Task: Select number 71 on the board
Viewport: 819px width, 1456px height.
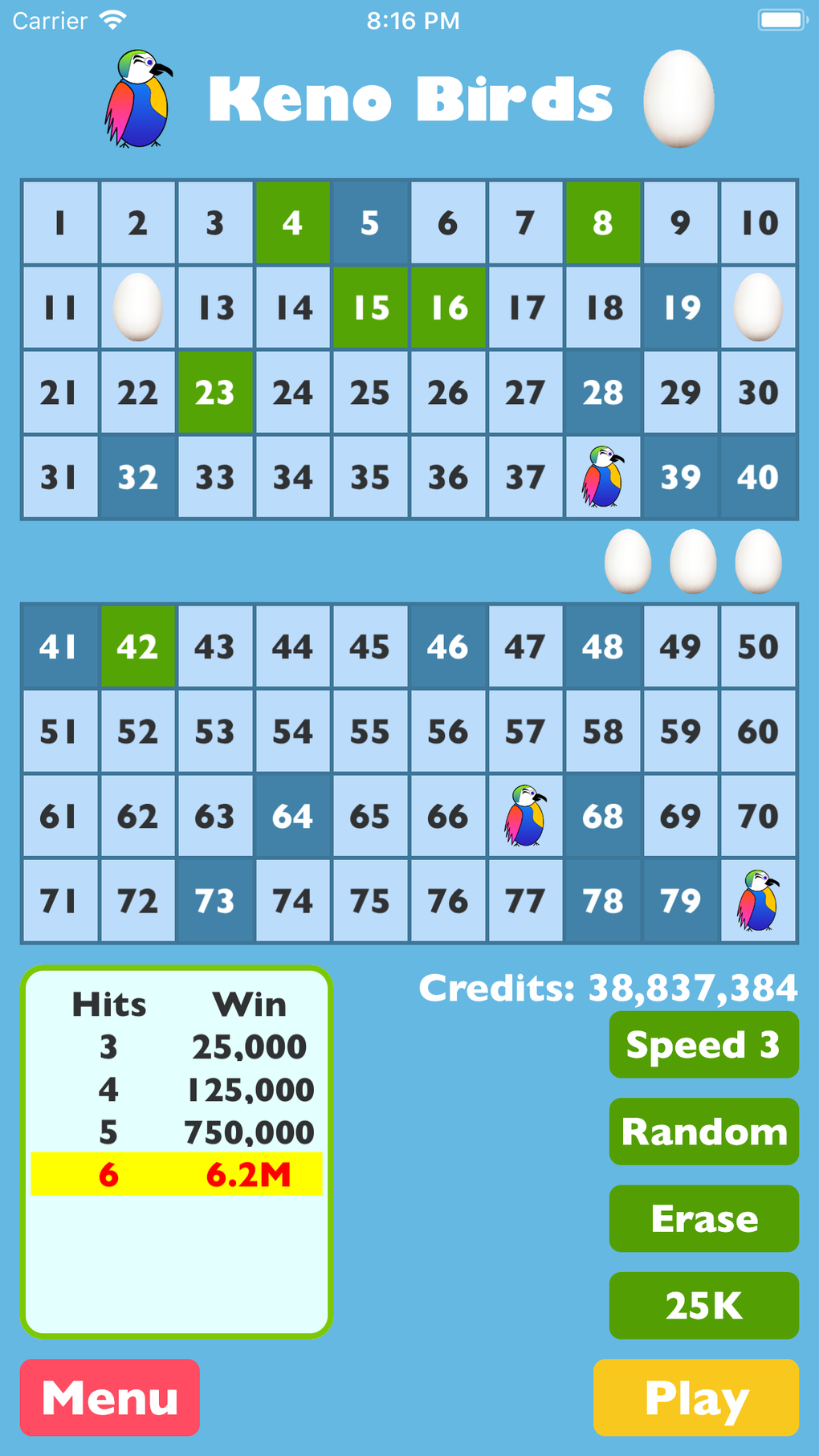Action: [x=60, y=901]
